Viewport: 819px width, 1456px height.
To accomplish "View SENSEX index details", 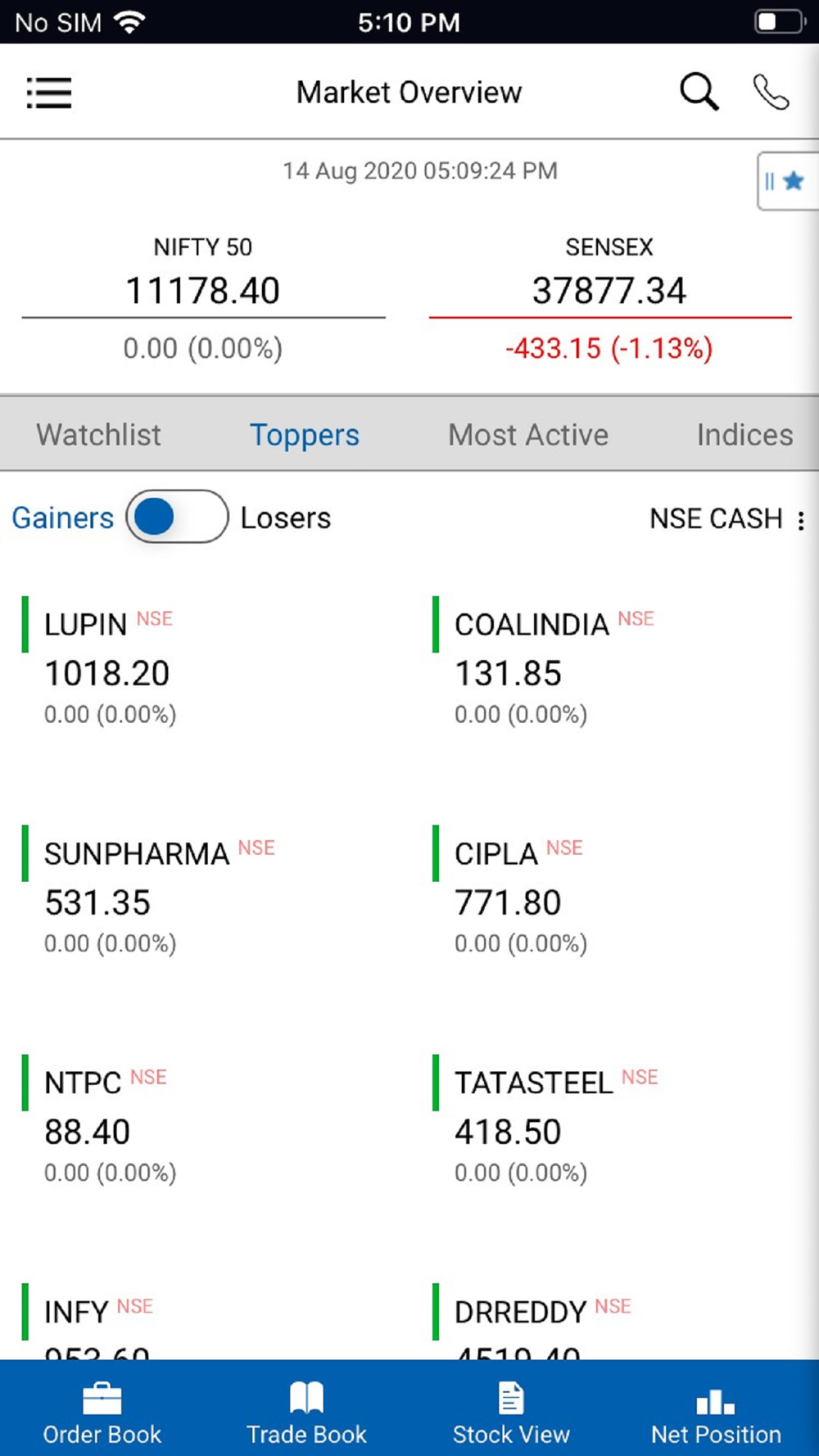I will [x=609, y=300].
